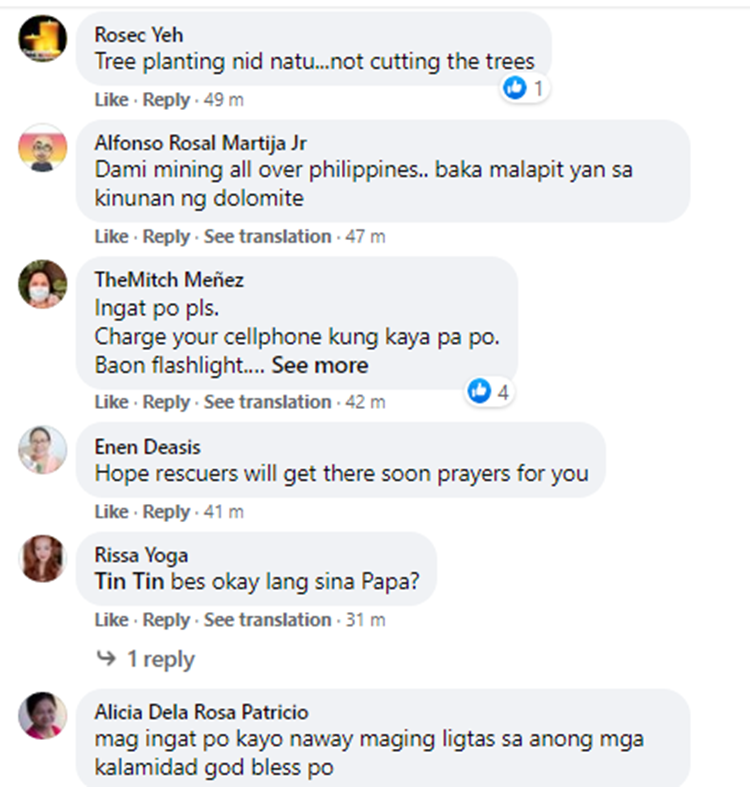Like Enen Deasis's comment
The height and width of the screenshot is (787, 750).
click(x=111, y=512)
